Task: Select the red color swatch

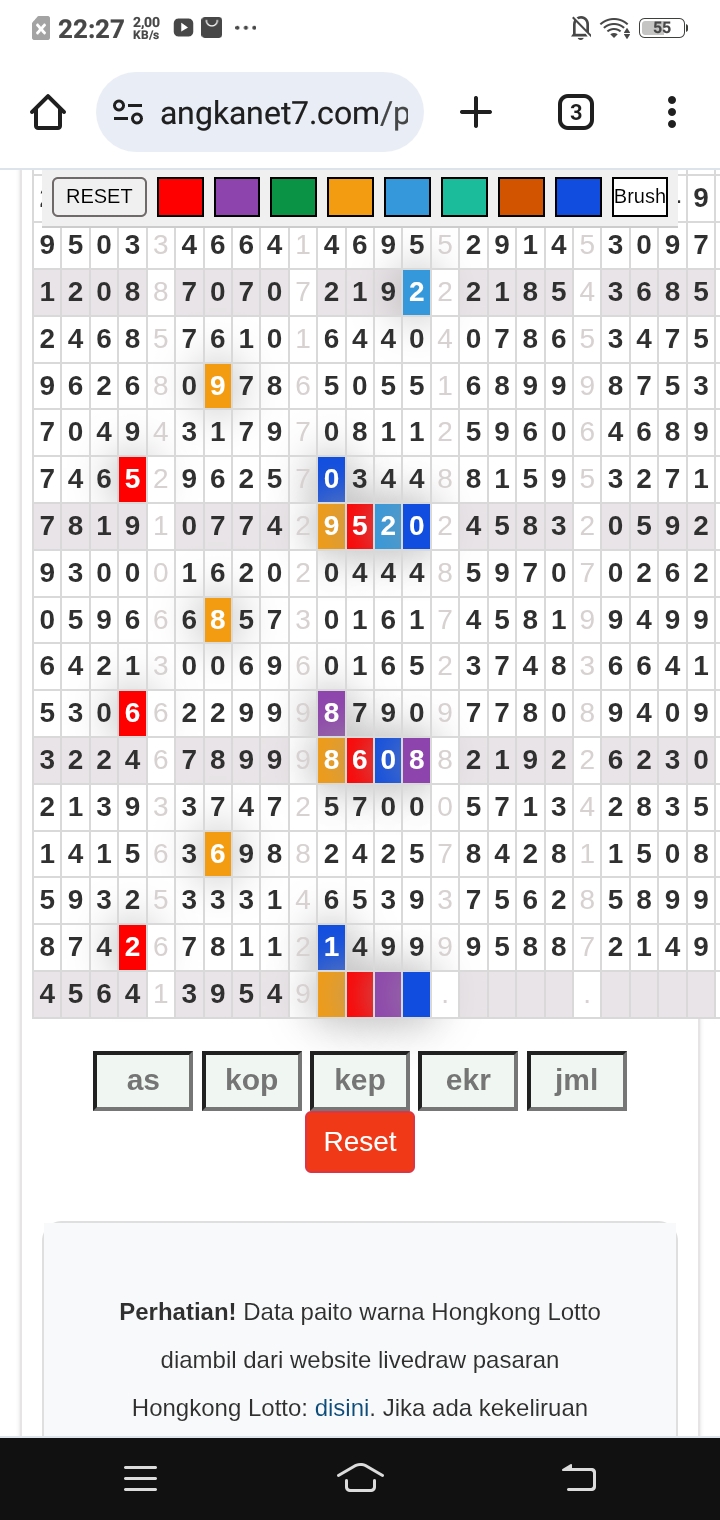Action: [x=180, y=197]
